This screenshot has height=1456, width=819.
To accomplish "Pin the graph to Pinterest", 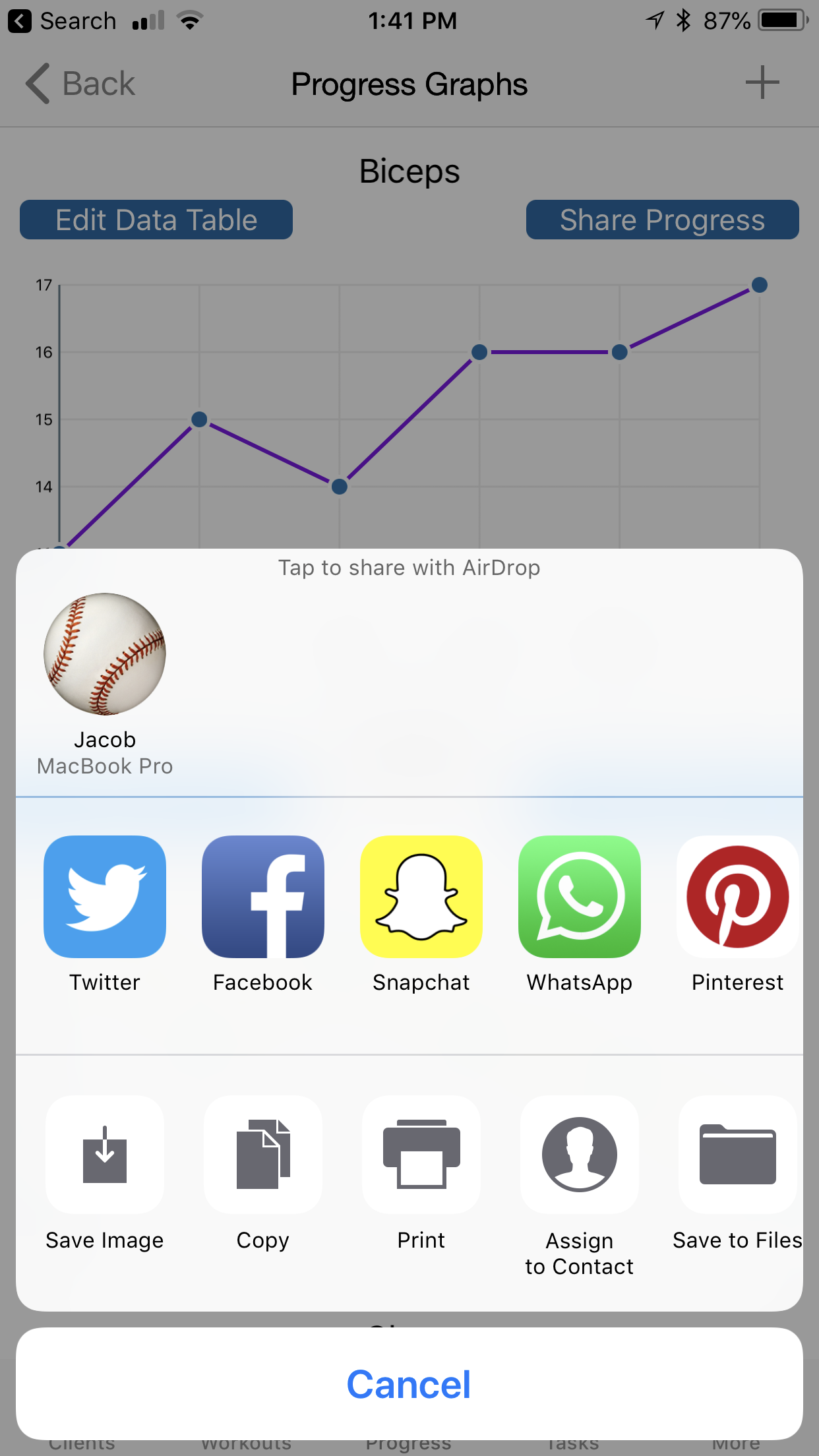I will (737, 897).
